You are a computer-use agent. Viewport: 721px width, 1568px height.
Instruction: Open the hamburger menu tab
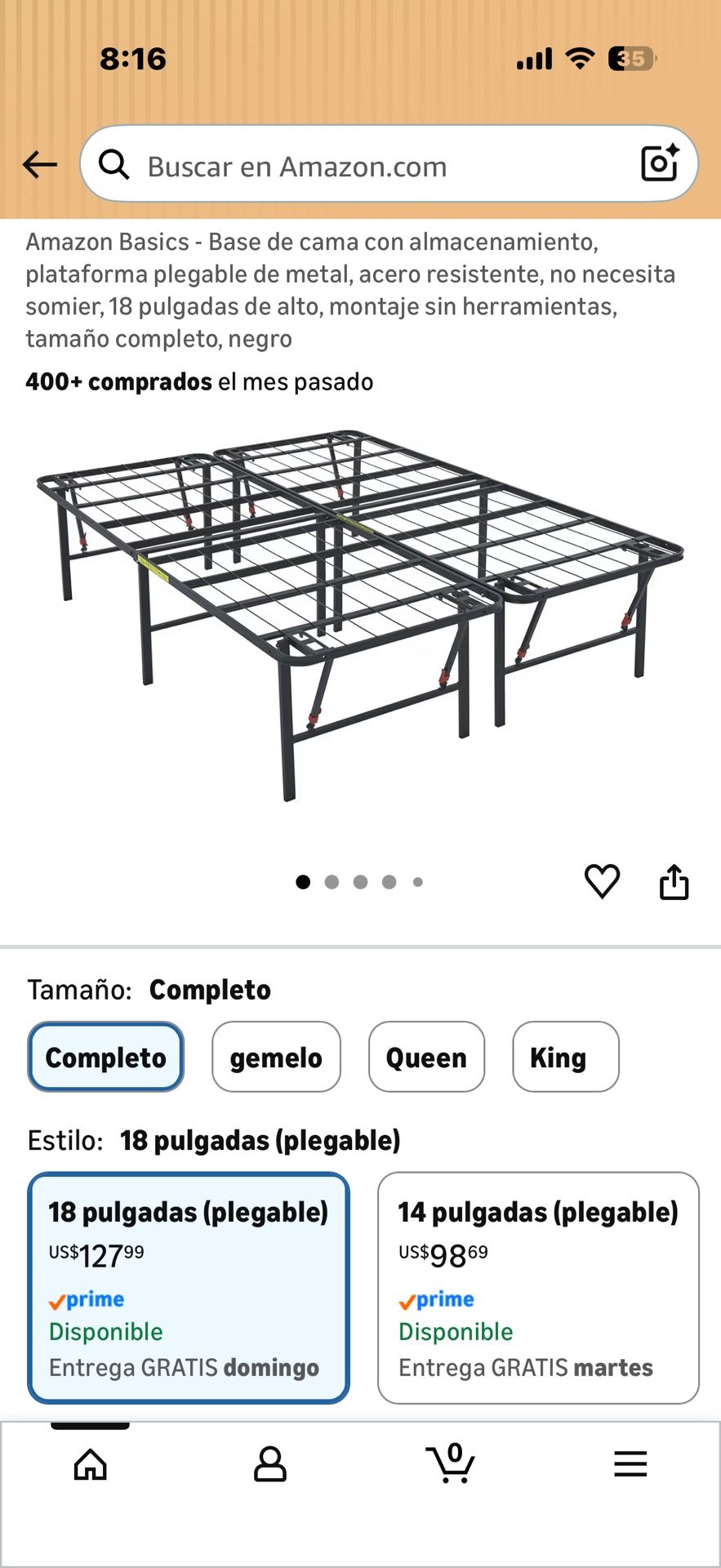tap(630, 1464)
